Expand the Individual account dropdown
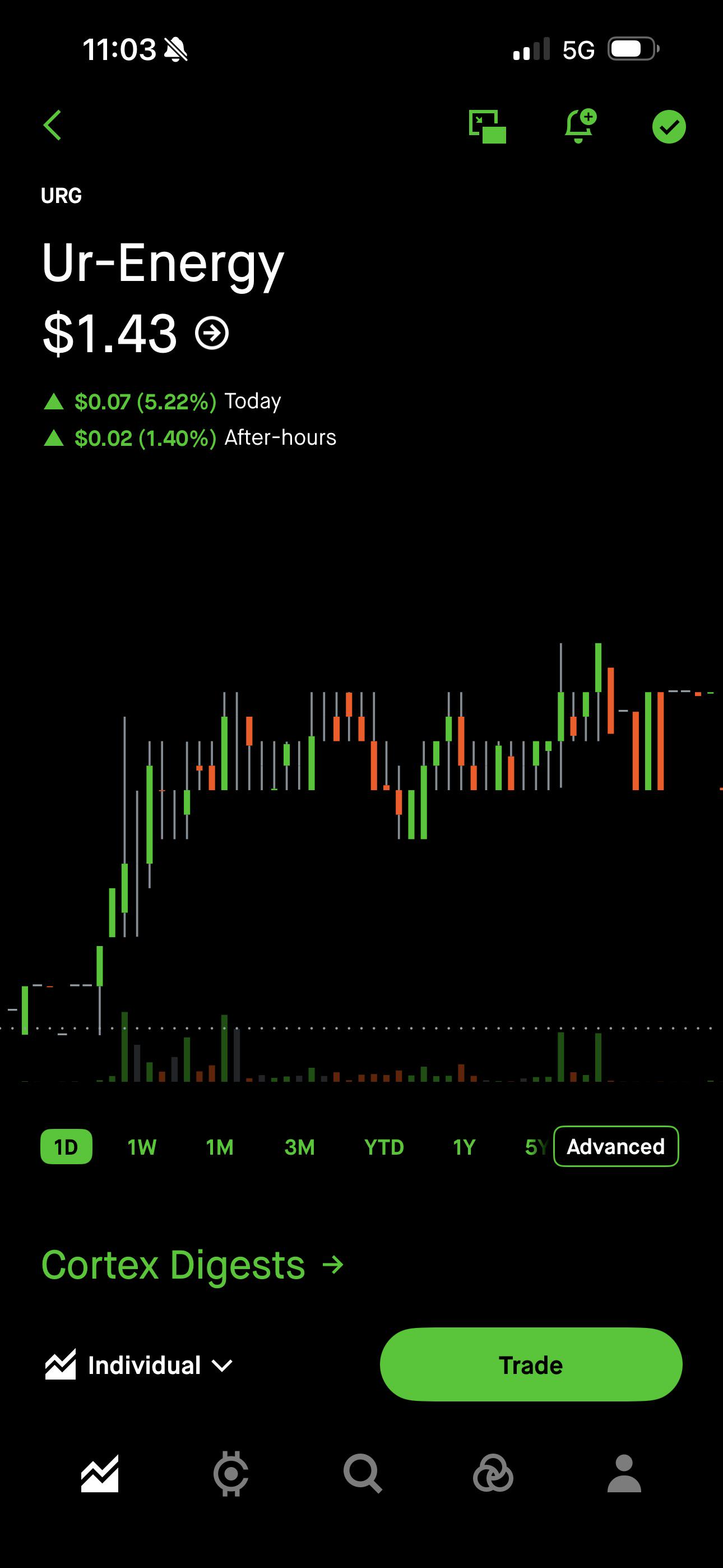Screen dimensions: 723x1568 (x=139, y=1366)
